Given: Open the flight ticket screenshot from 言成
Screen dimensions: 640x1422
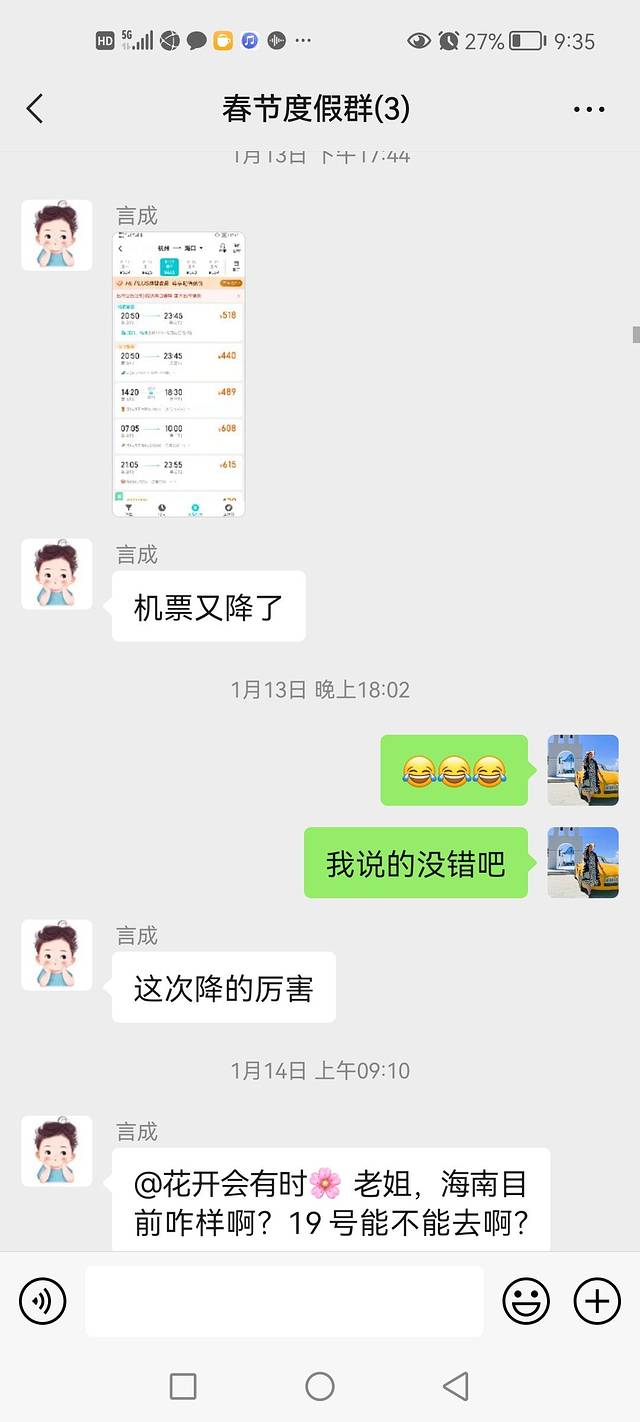Looking at the screenshot, I should coord(179,374).
